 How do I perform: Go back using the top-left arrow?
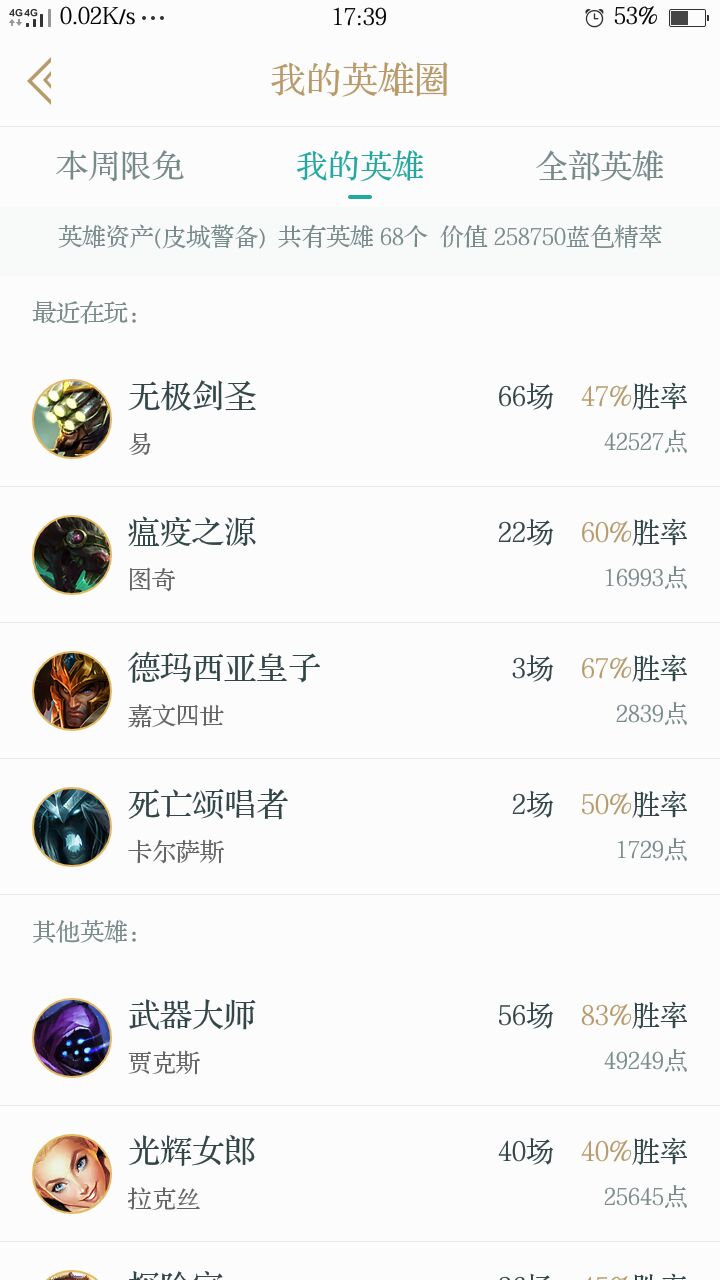(40, 81)
